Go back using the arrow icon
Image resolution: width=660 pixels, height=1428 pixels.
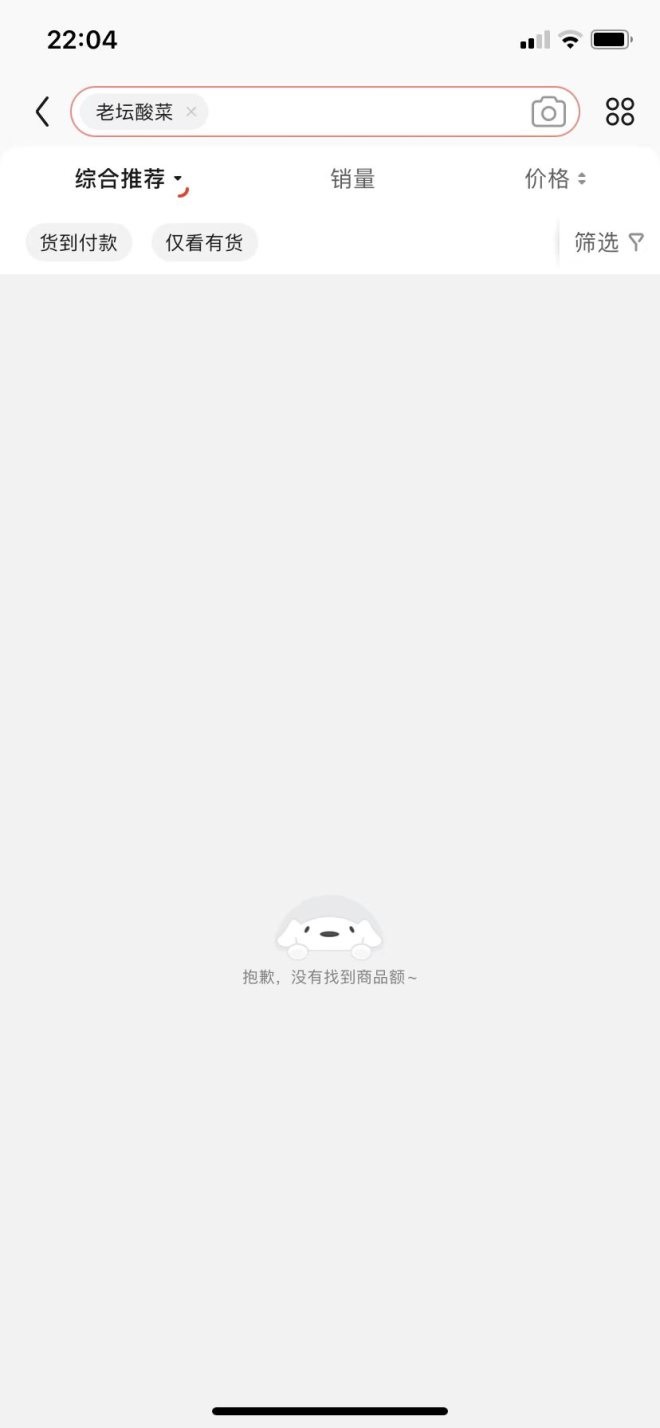point(42,112)
